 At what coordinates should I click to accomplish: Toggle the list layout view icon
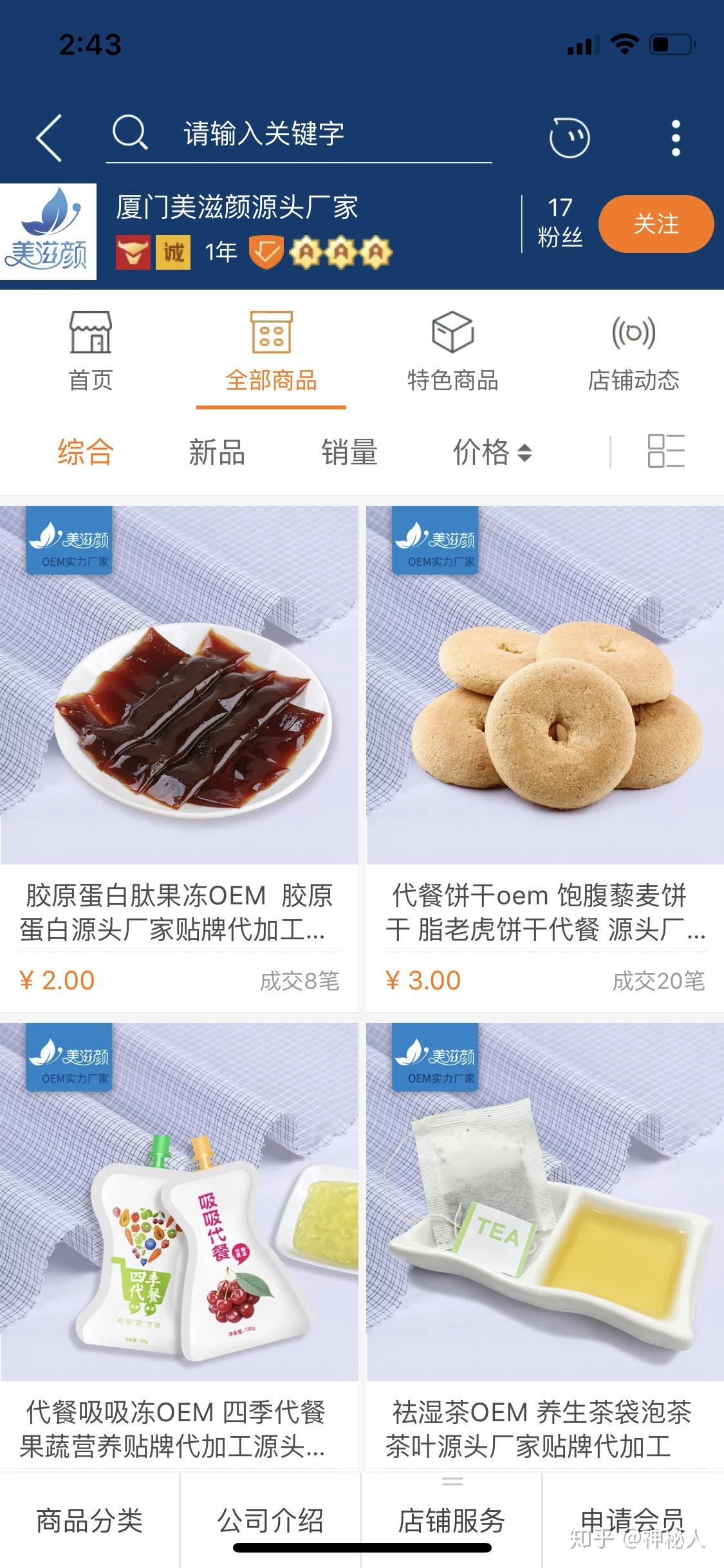(666, 451)
